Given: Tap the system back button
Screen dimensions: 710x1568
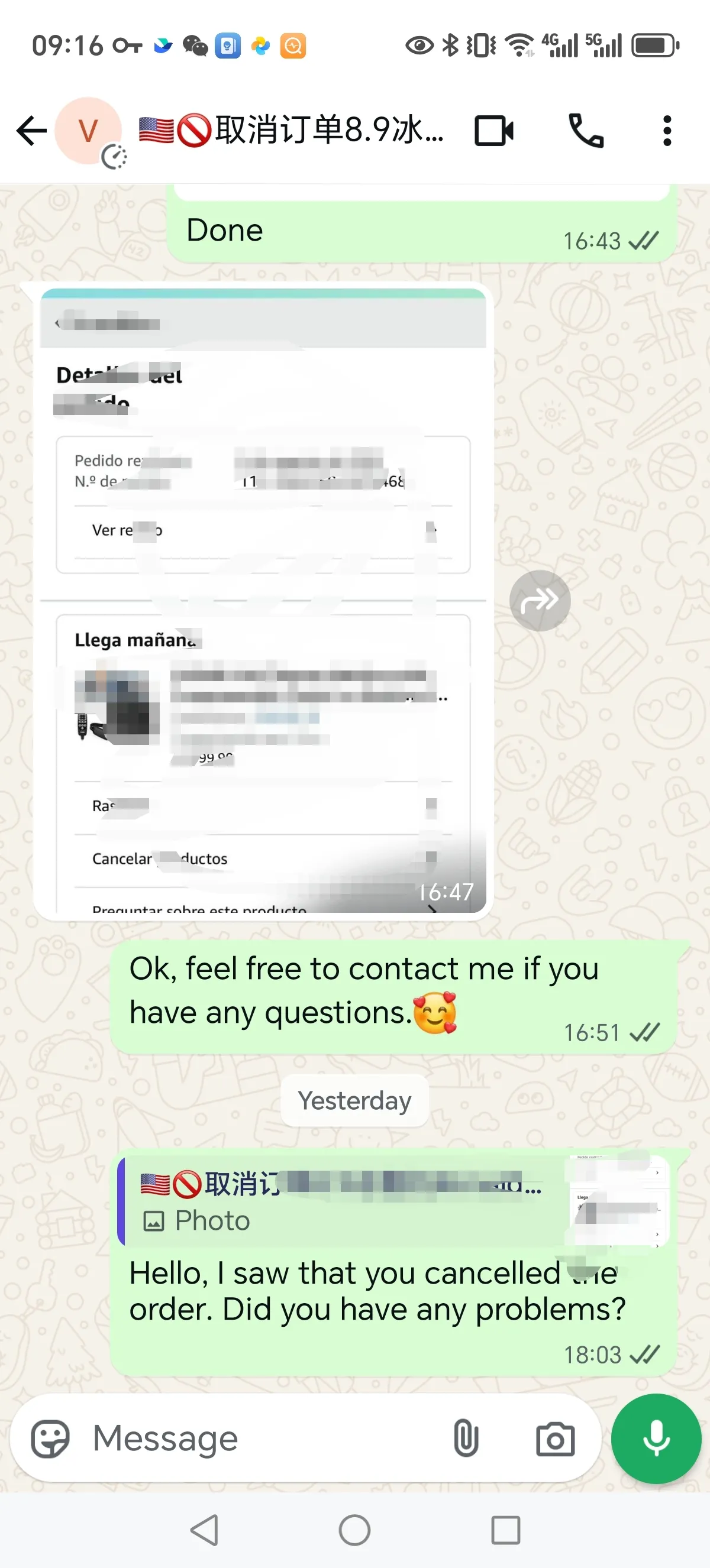Looking at the screenshot, I should pyautogui.click(x=205, y=1530).
